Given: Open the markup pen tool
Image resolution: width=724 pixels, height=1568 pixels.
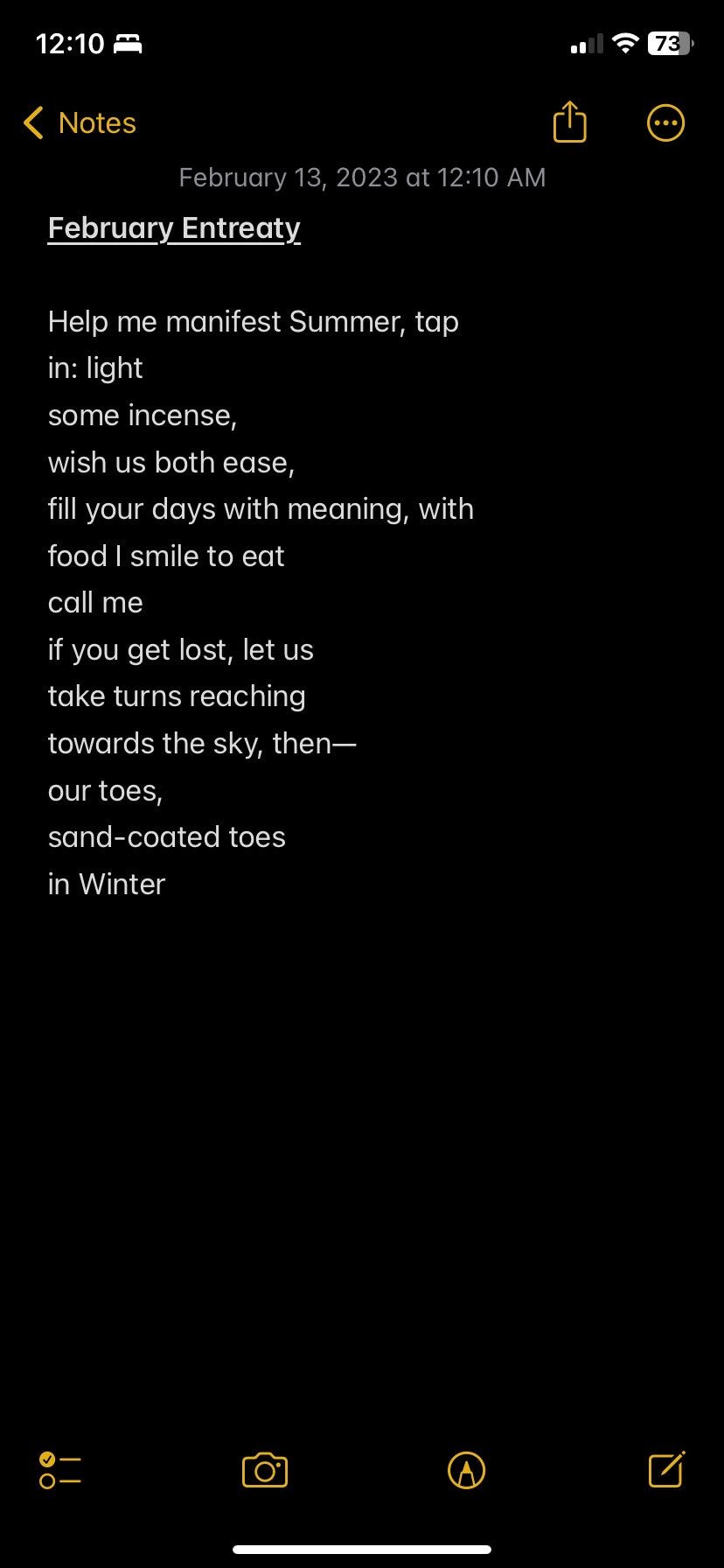Looking at the screenshot, I should coord(466,1470).
